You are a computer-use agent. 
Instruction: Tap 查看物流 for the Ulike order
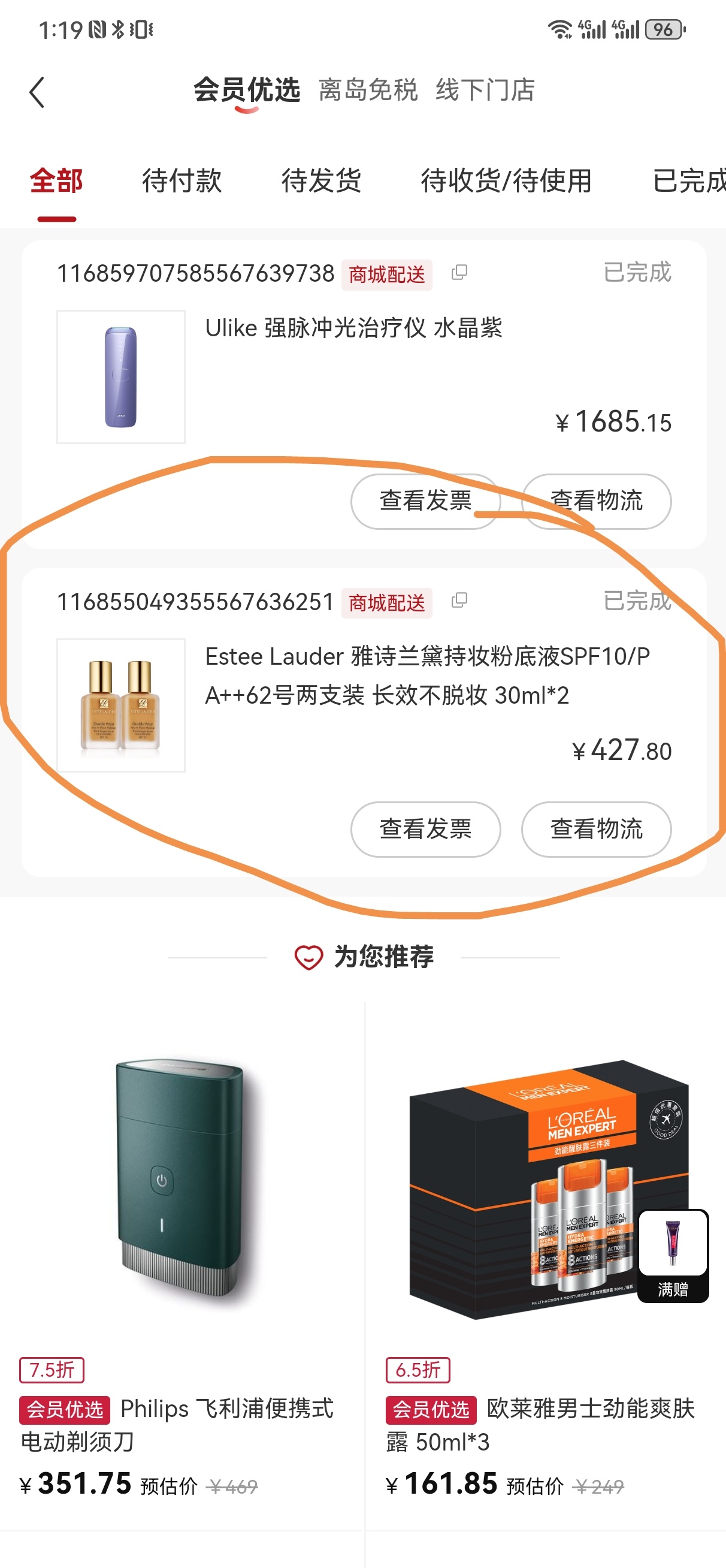(x=596, y=501)
